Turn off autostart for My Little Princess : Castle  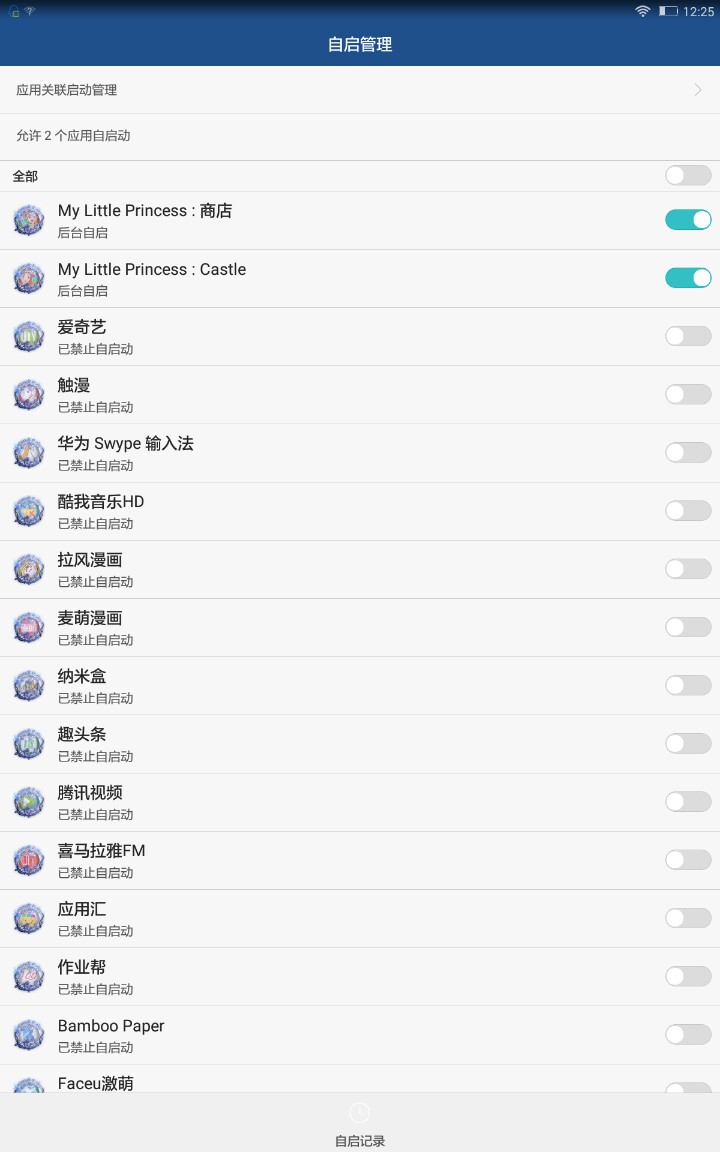[688, 278]
